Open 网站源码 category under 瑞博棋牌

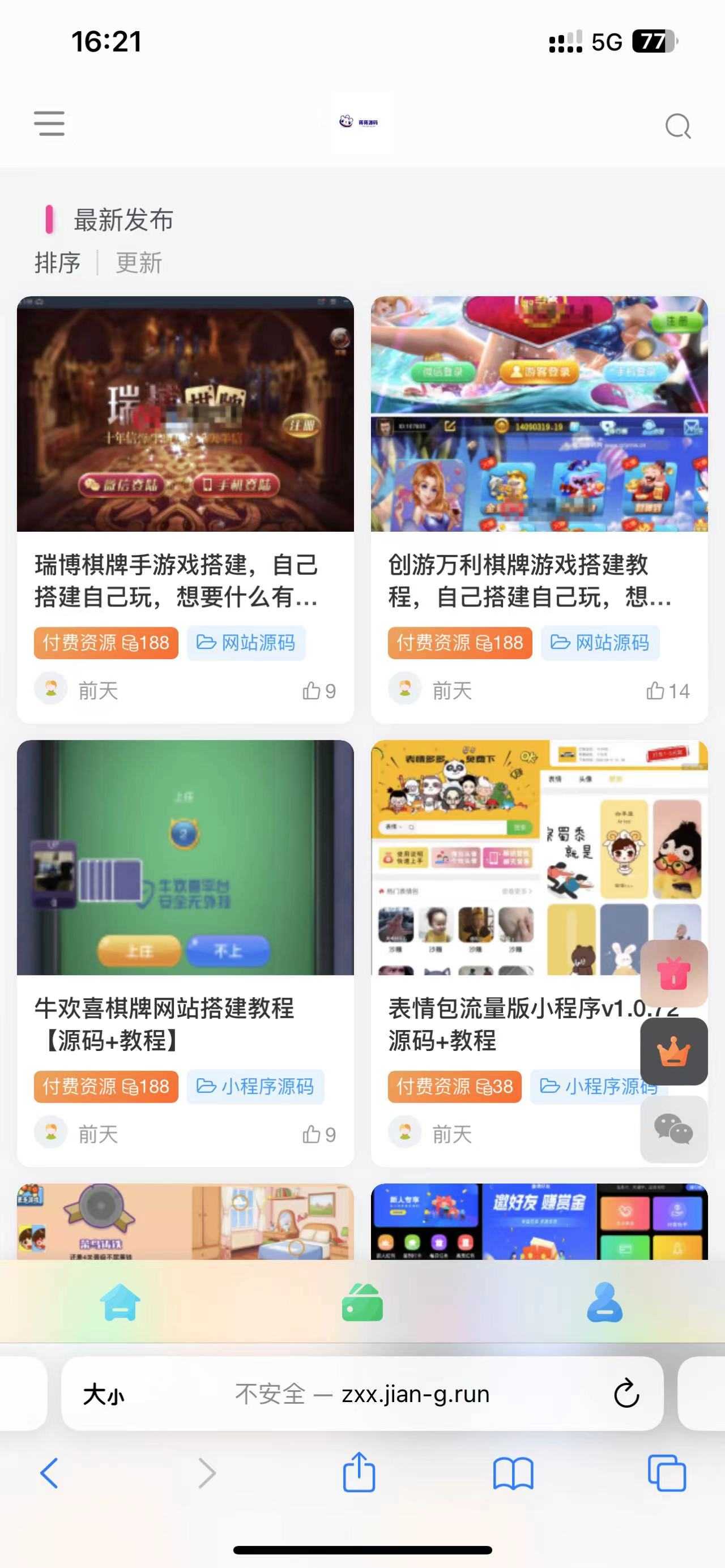[x=246, y=643]
